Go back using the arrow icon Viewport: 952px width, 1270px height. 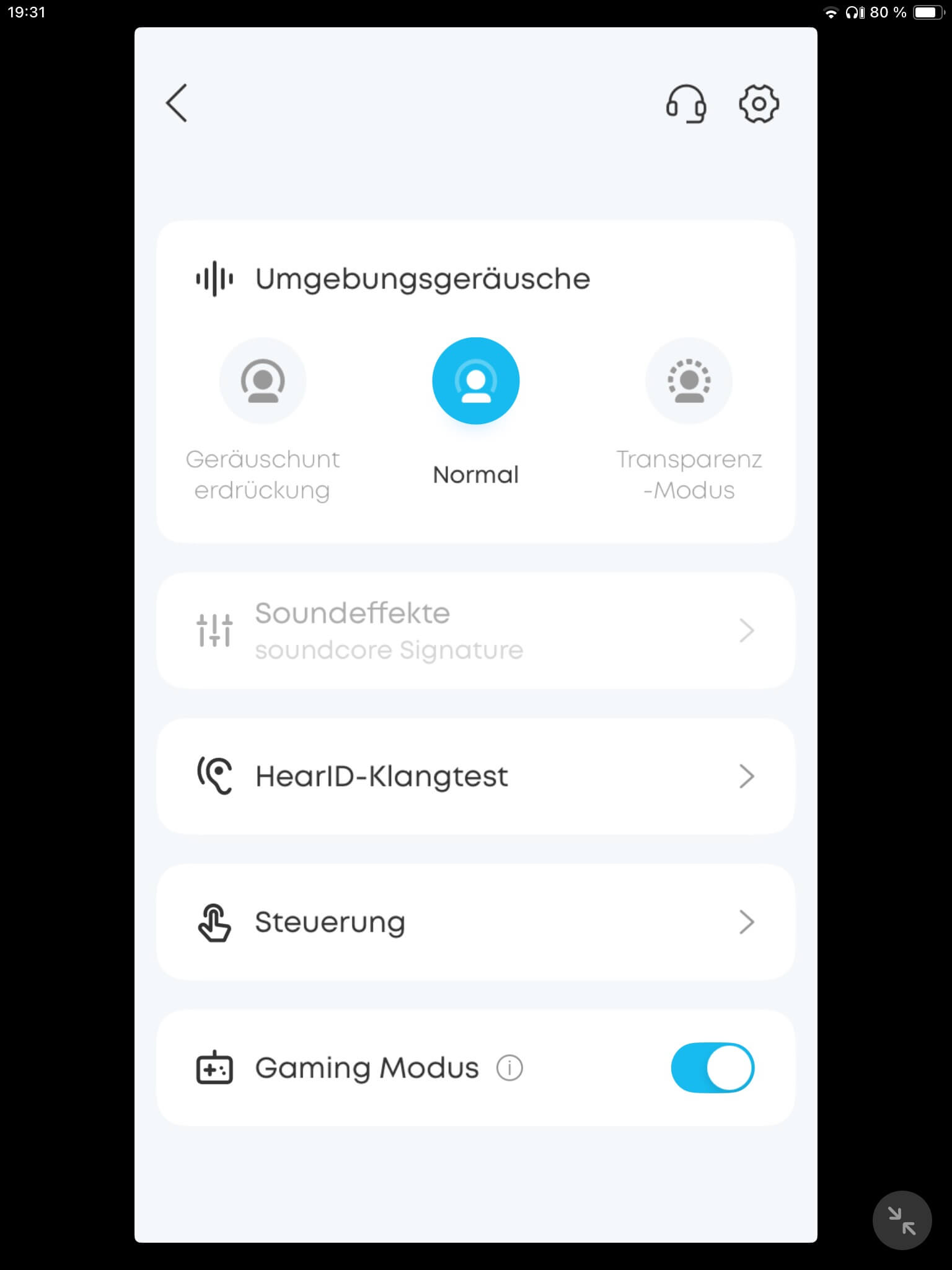(177, 103)
